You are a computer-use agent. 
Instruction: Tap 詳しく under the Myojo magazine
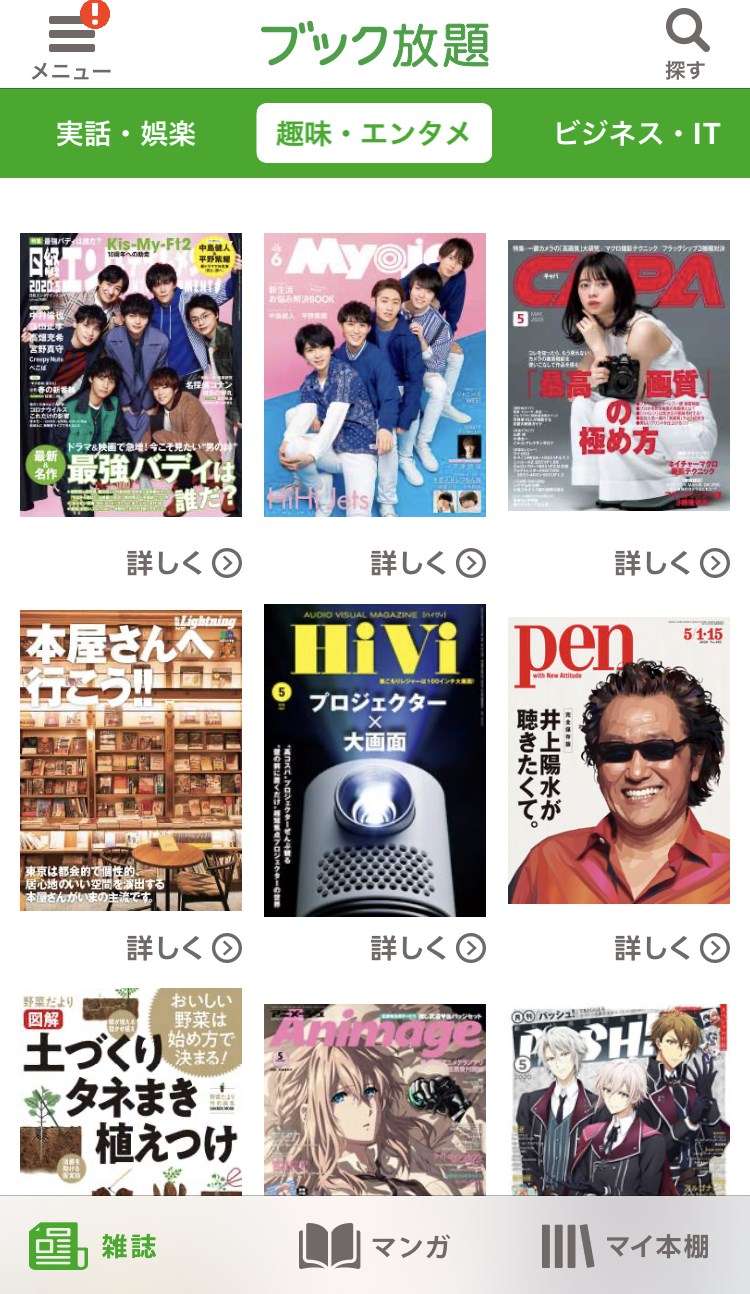tap(428, 564)
